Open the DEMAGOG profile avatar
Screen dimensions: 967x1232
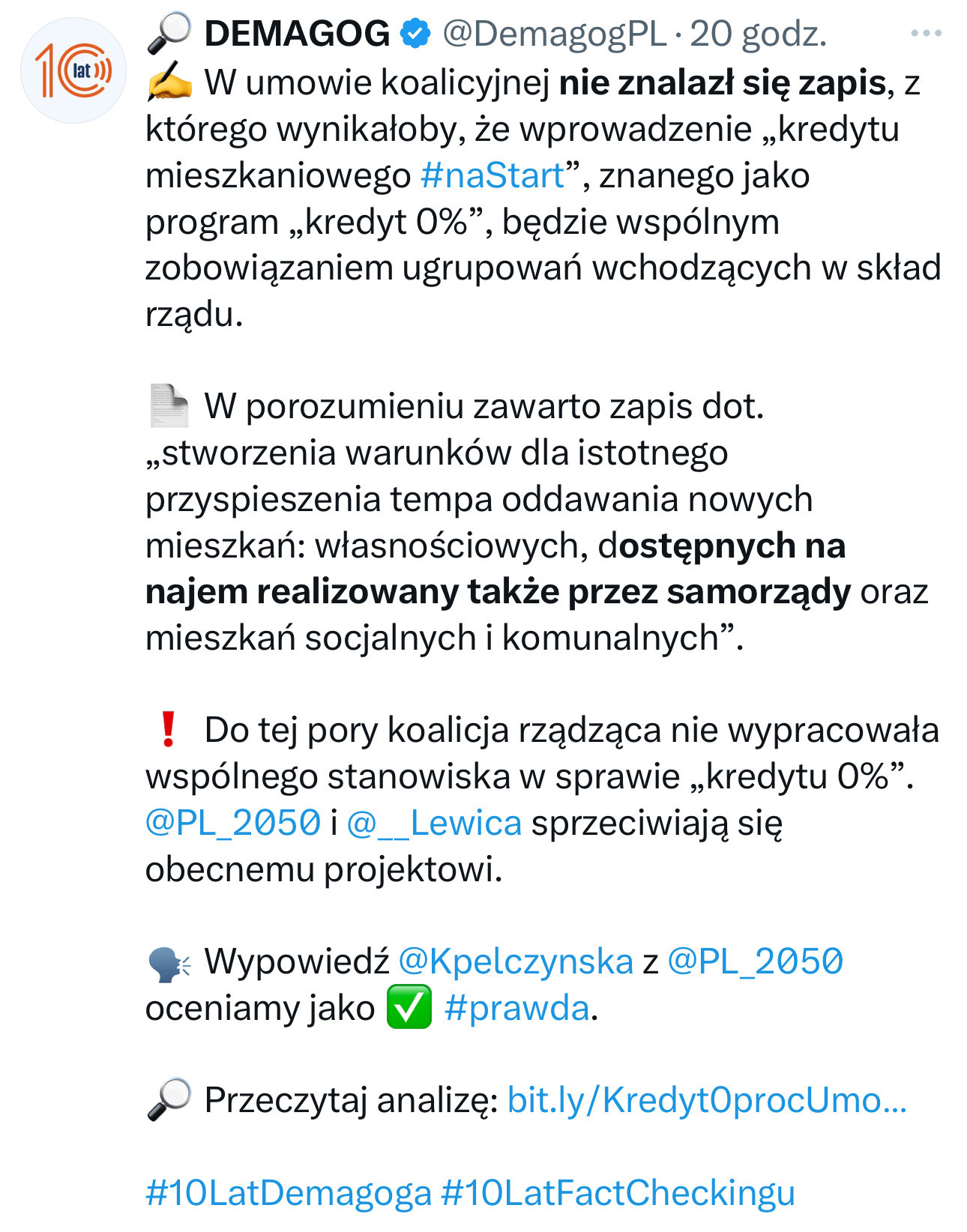pos(73,71)
